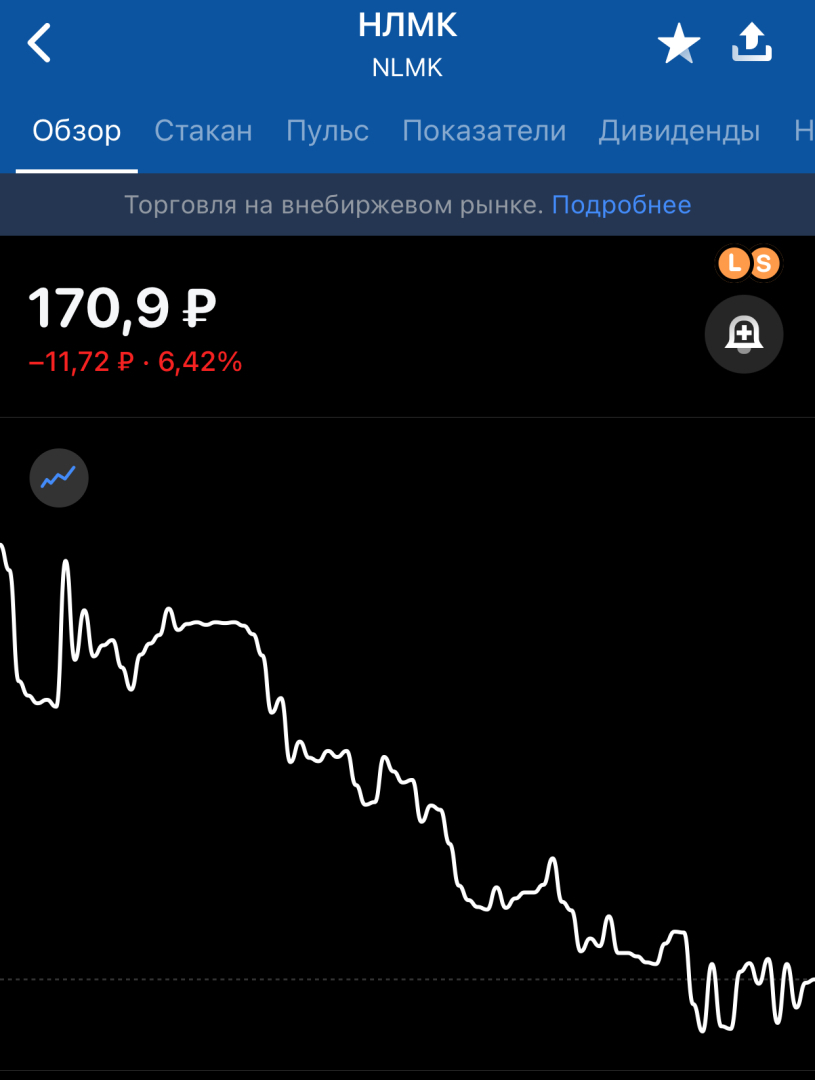Go back from the НЛМК page
The image size is (815, 1080).
pos(39,44)
